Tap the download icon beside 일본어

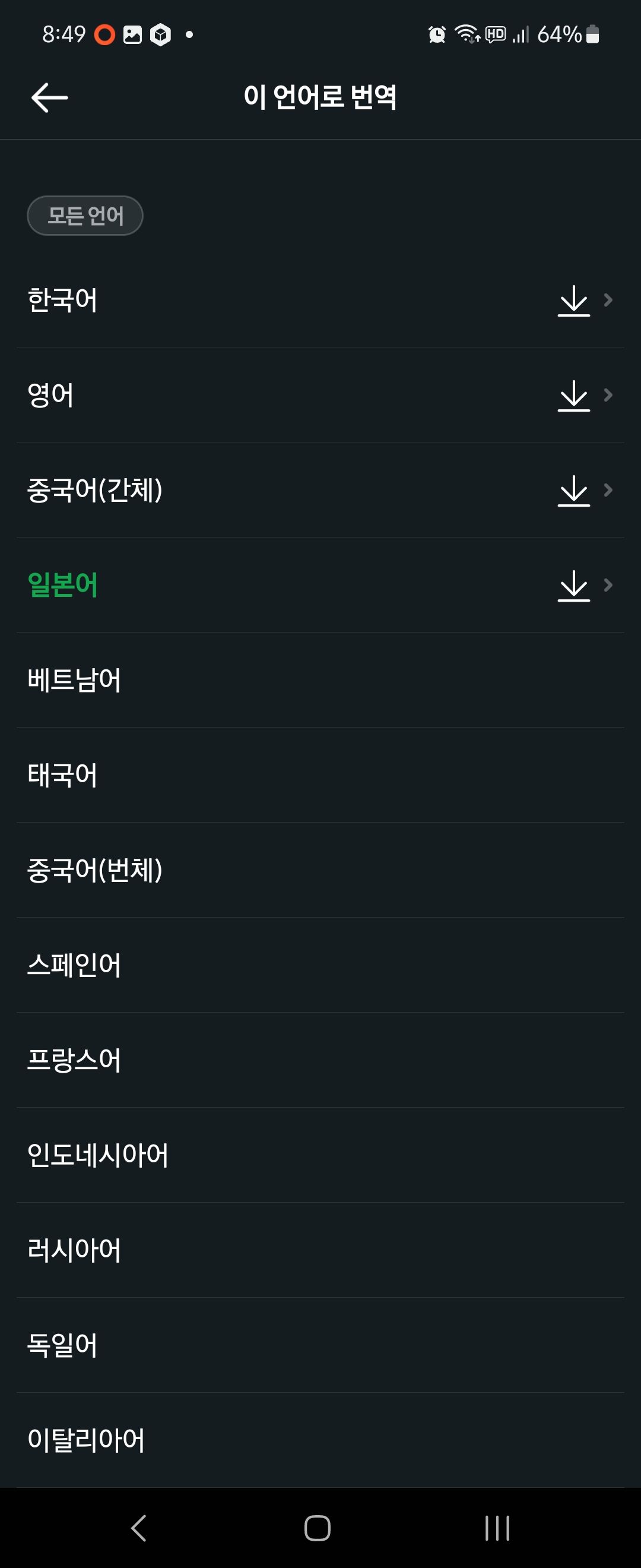pyautogui.click(x=573, y=586)
